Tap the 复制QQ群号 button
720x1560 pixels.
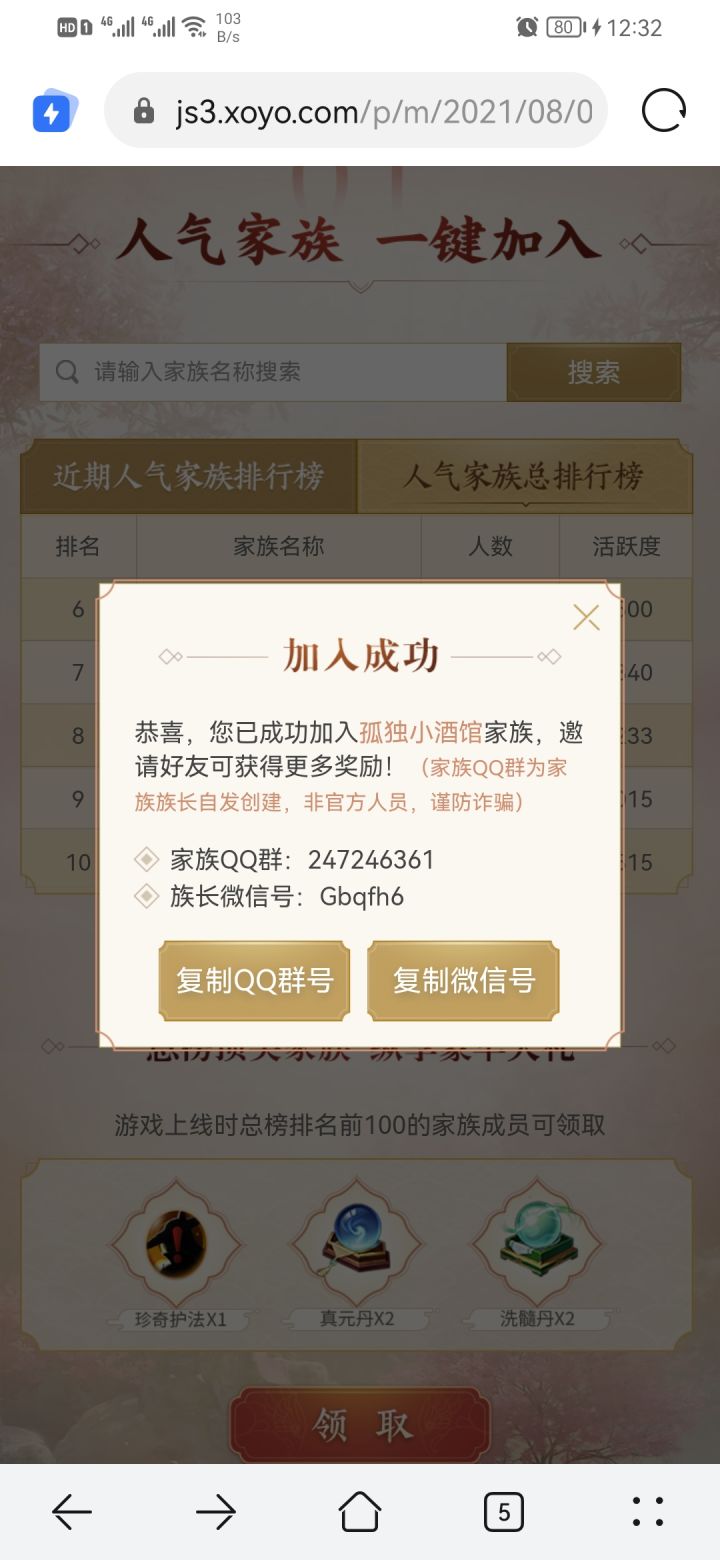pos(253,980)
